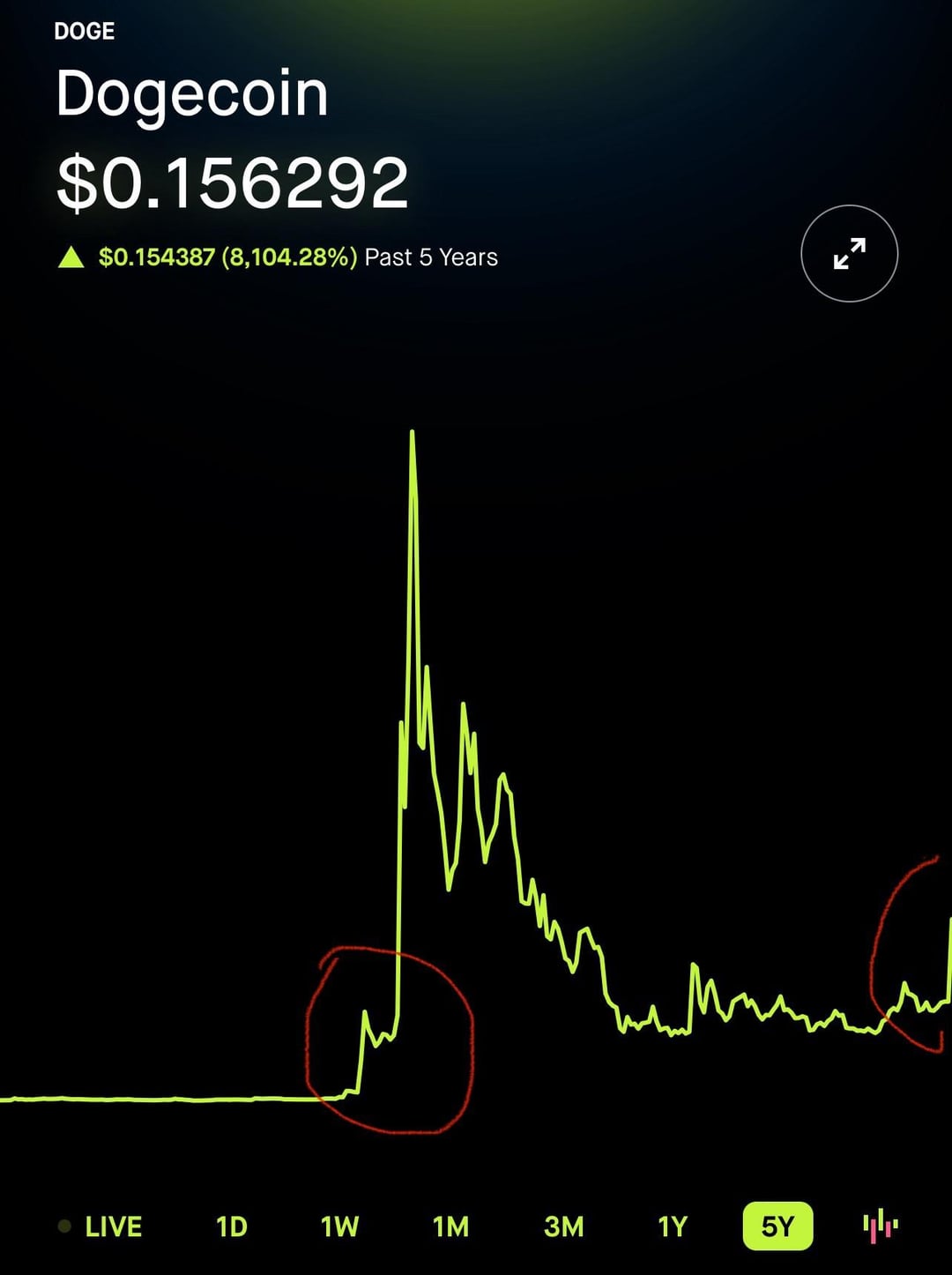Expand the Dogecoin chart to fullscreen
Viewport: 952px width, 1275px height.
[849, 254]
